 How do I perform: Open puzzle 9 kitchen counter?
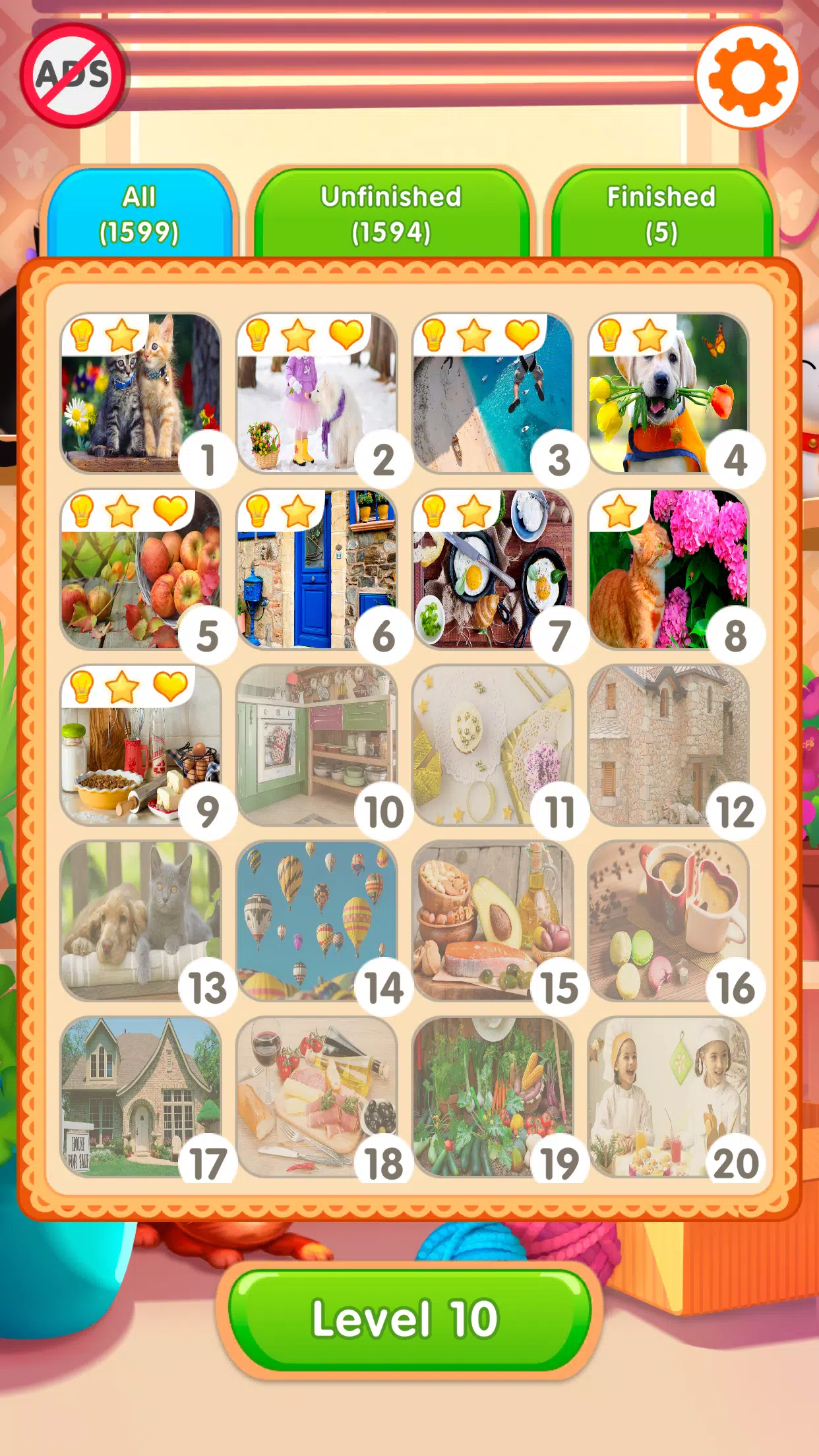[140, 745]
